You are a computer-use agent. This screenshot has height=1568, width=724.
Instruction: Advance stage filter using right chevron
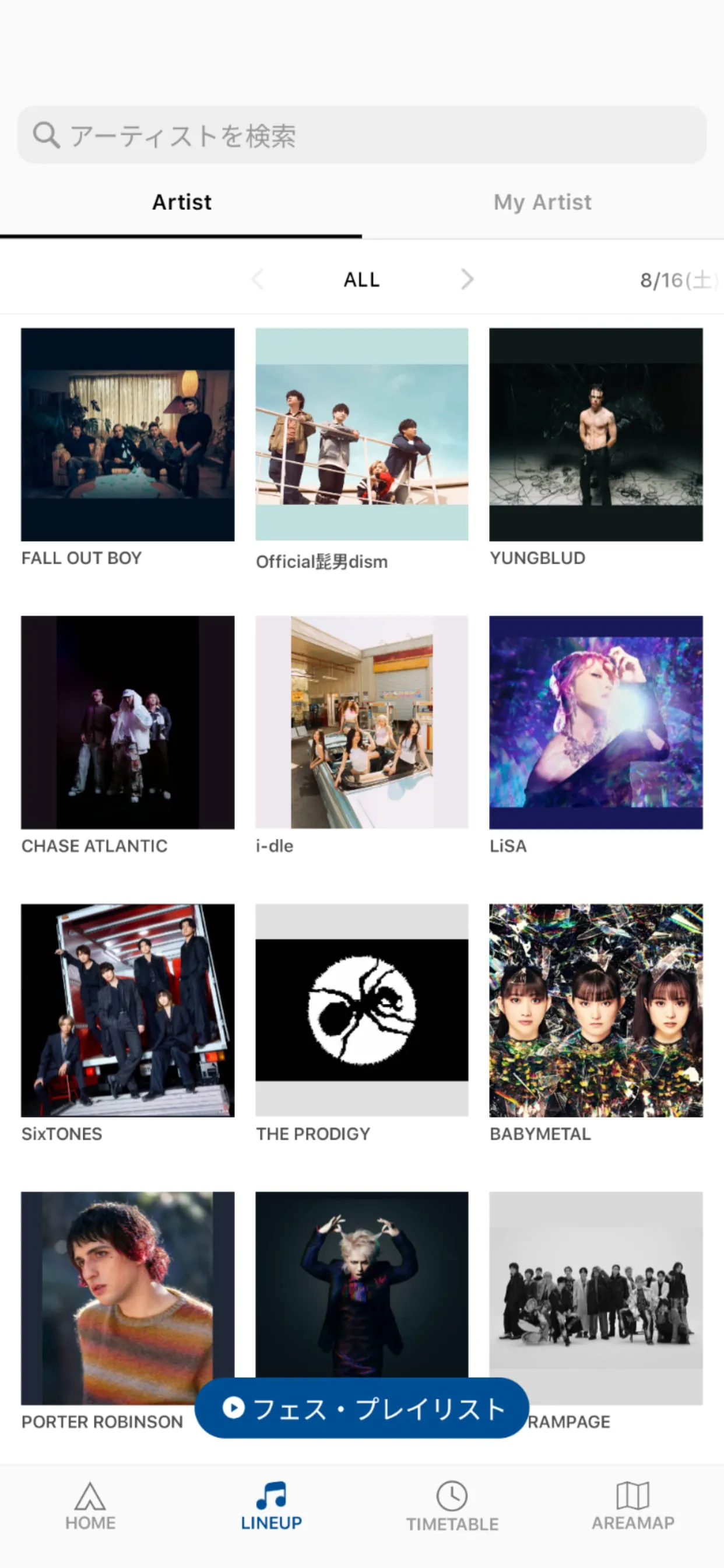pos(468,279)
